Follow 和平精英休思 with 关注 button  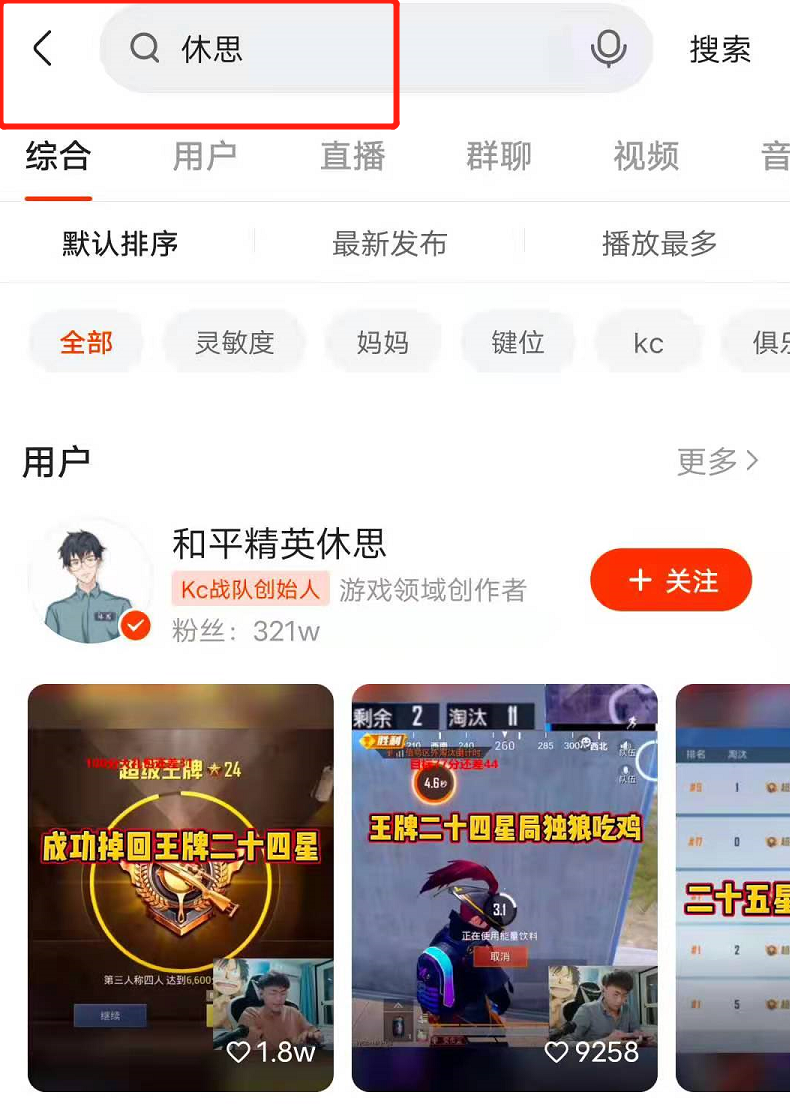(670, 580)
